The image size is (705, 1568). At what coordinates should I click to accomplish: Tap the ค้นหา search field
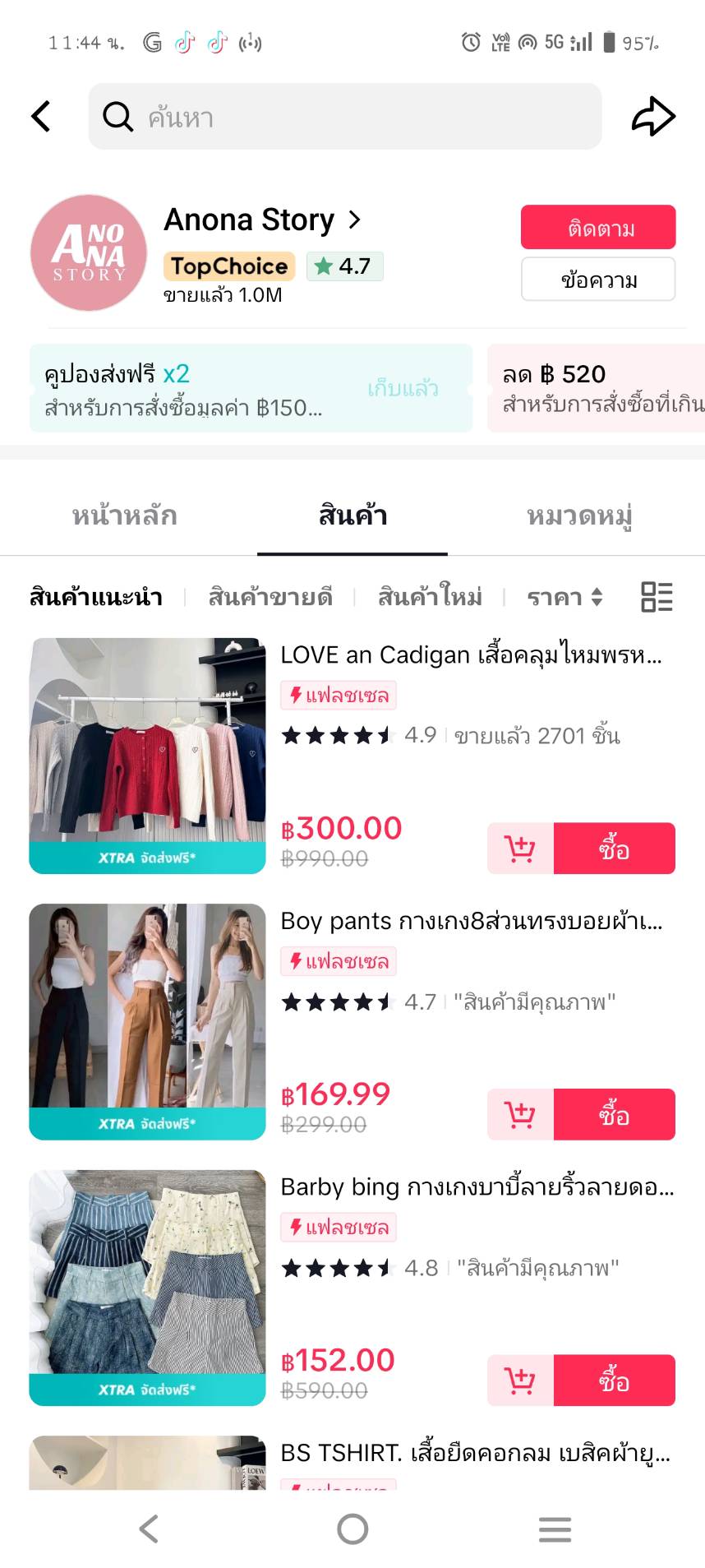345,117
